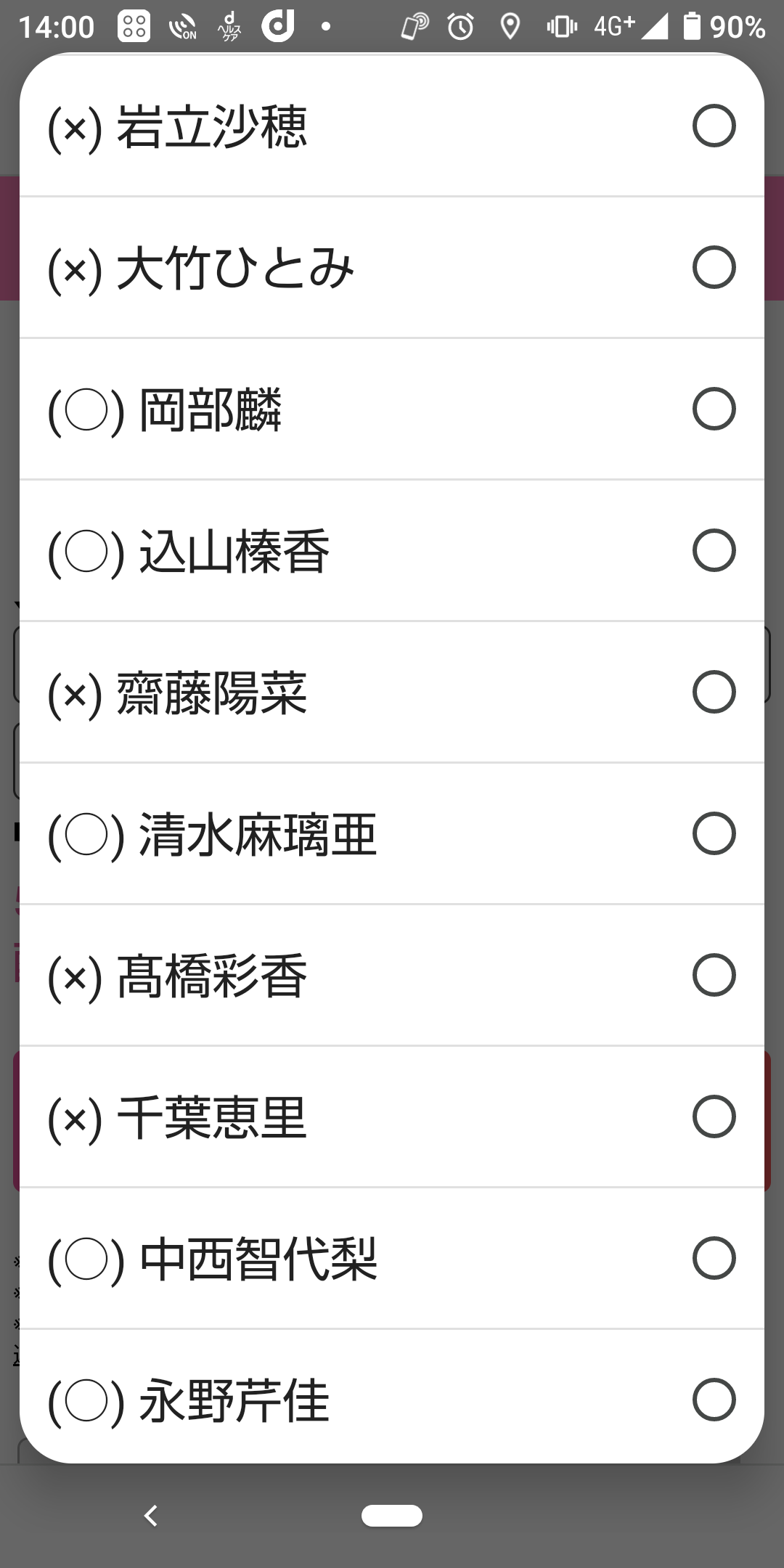This screenshot has width=784, height=1568.
Task: Tap the home pill in the navigation bar
Action: (392, 1516)
